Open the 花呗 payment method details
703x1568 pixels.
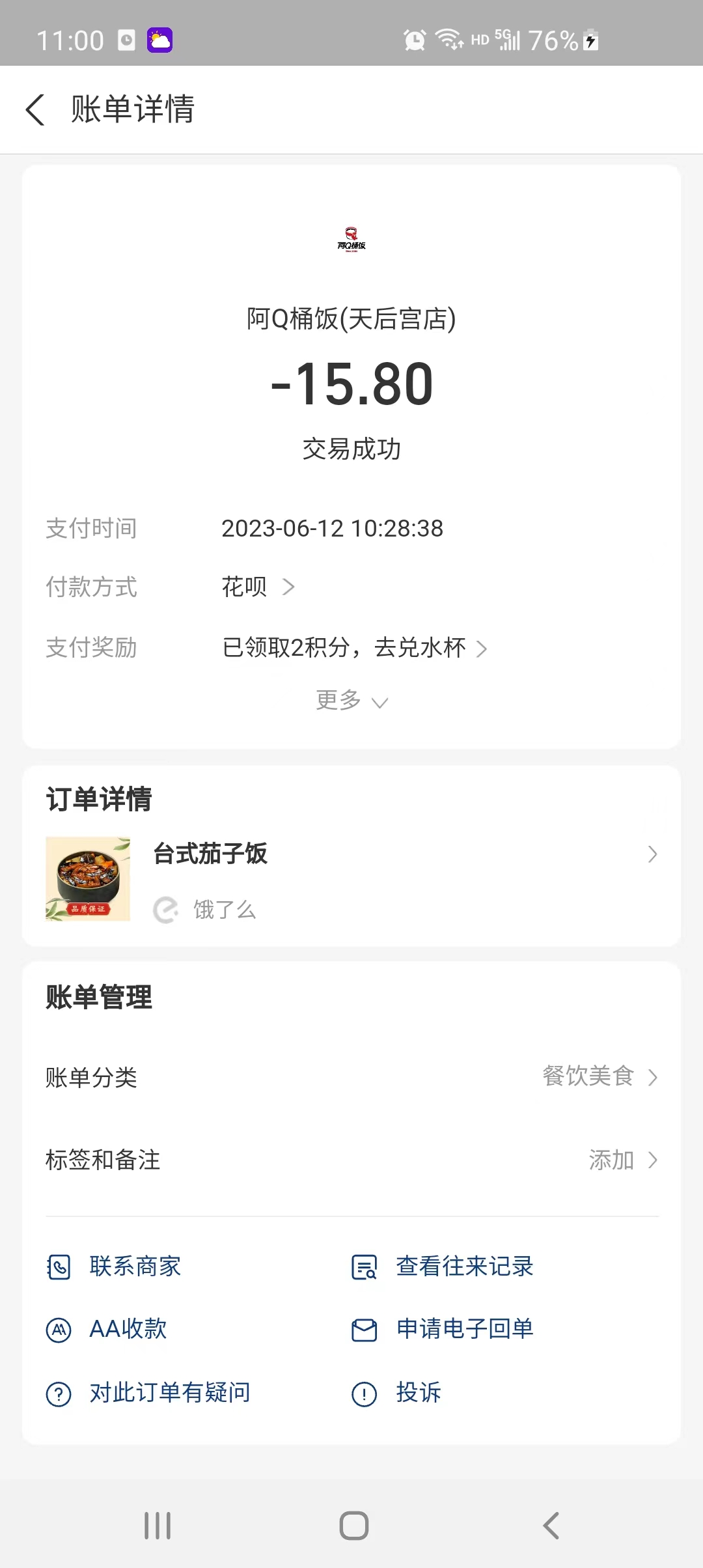(258, 587)
